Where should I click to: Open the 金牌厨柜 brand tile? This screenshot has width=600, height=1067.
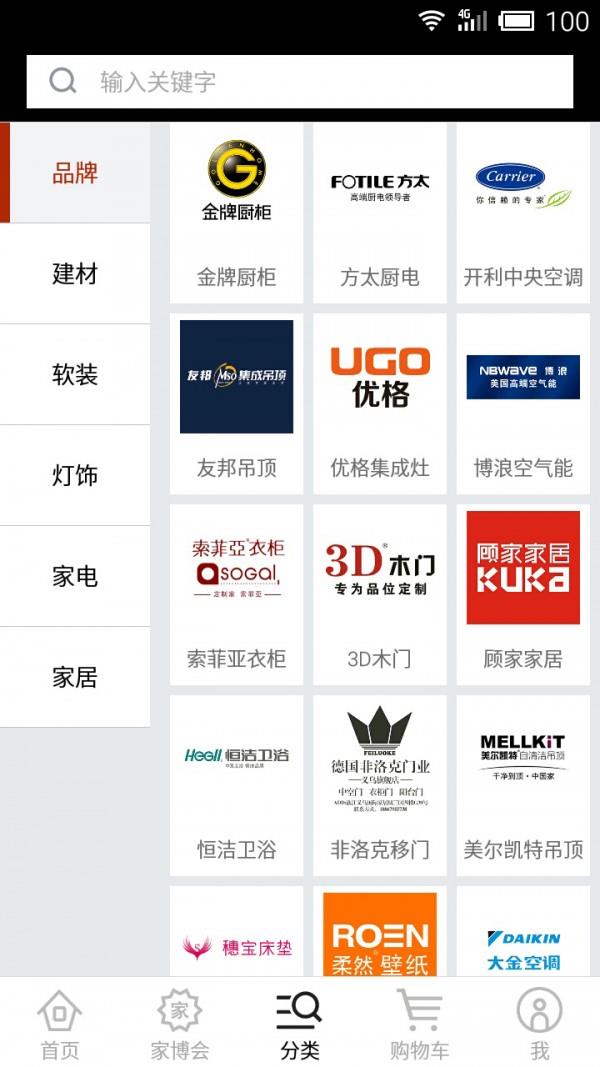(x=236, y=213)
